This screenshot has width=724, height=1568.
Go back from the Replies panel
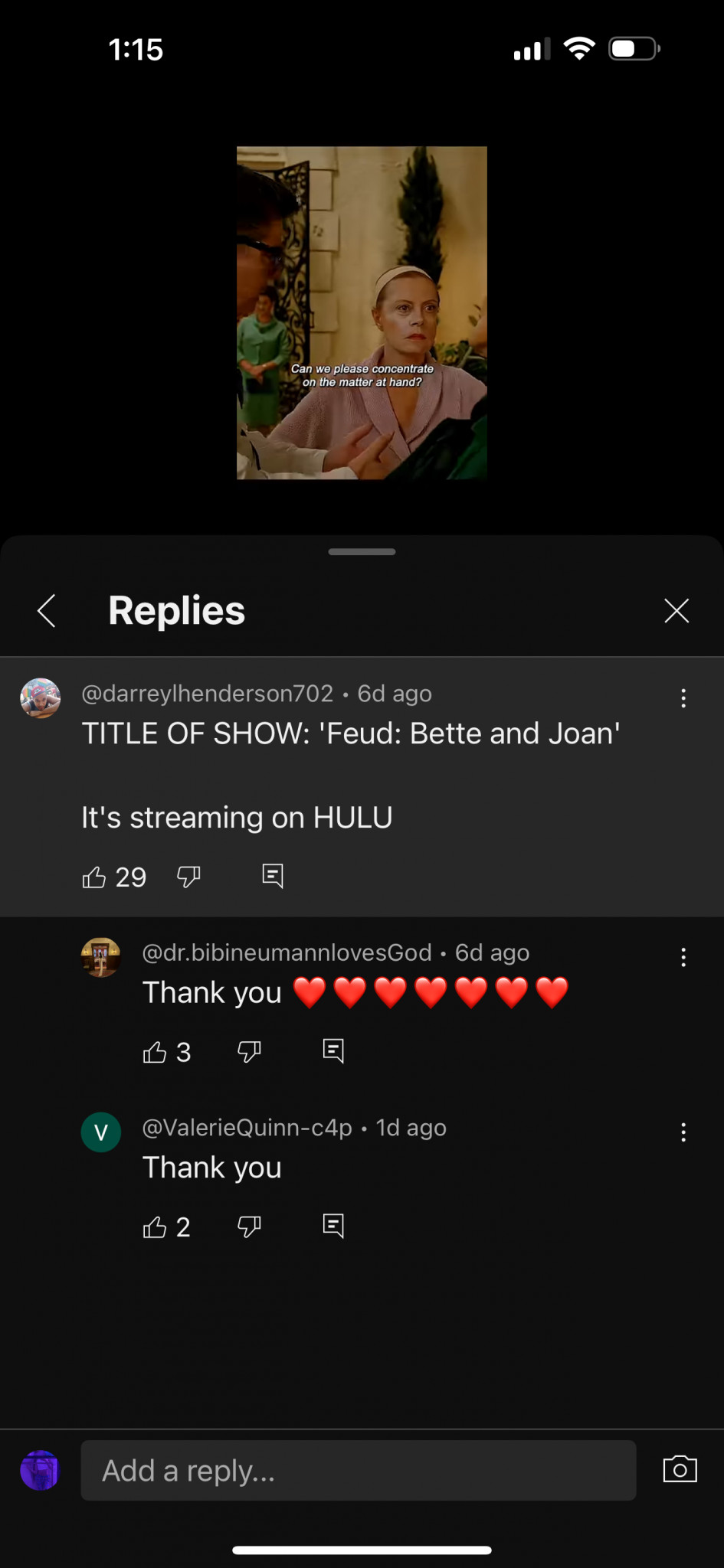tap(47, 611)
